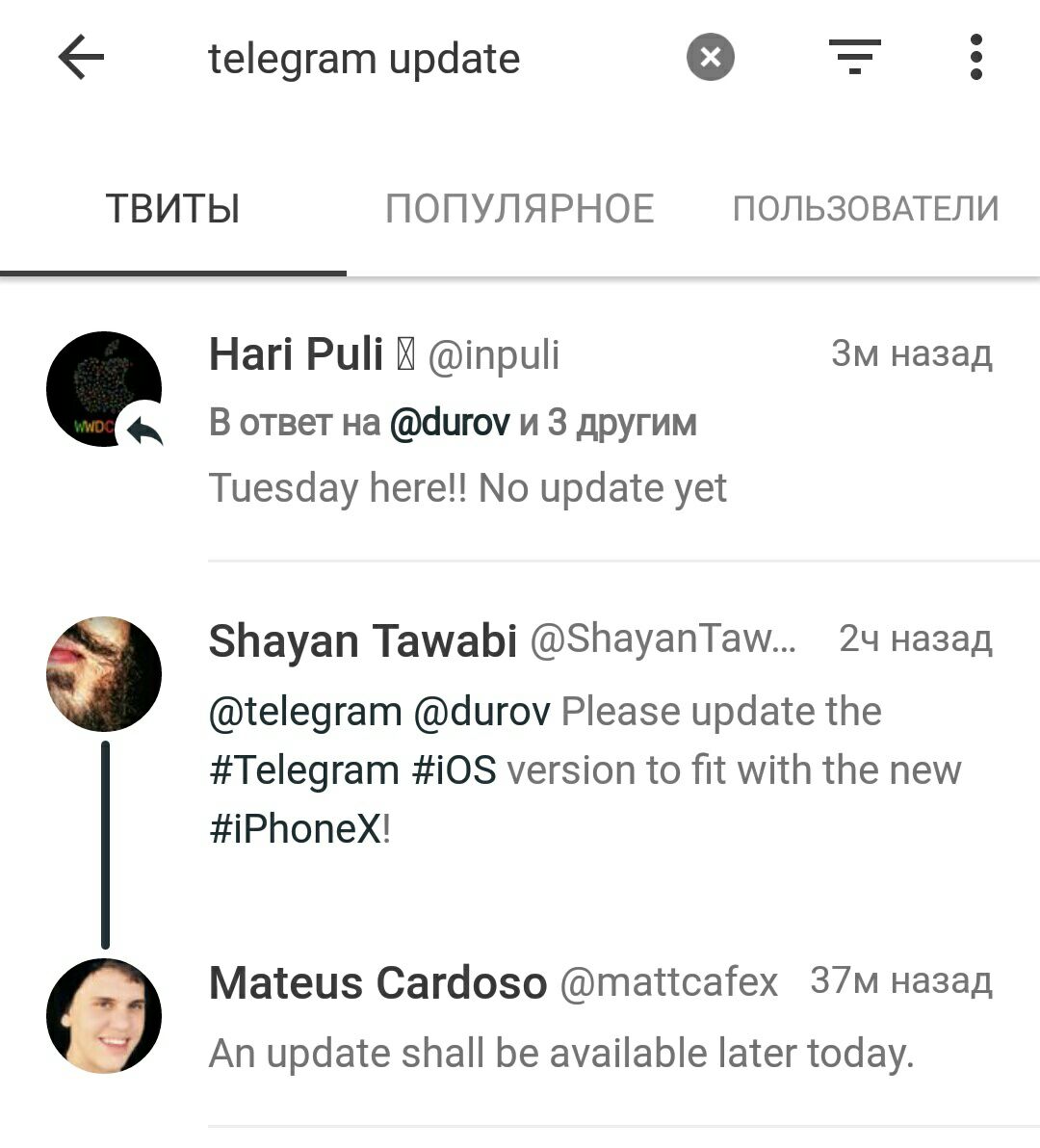Open the search filter options
Image resolution: width=1040 pixels, height=1148 pixels.
click(855, 58)
